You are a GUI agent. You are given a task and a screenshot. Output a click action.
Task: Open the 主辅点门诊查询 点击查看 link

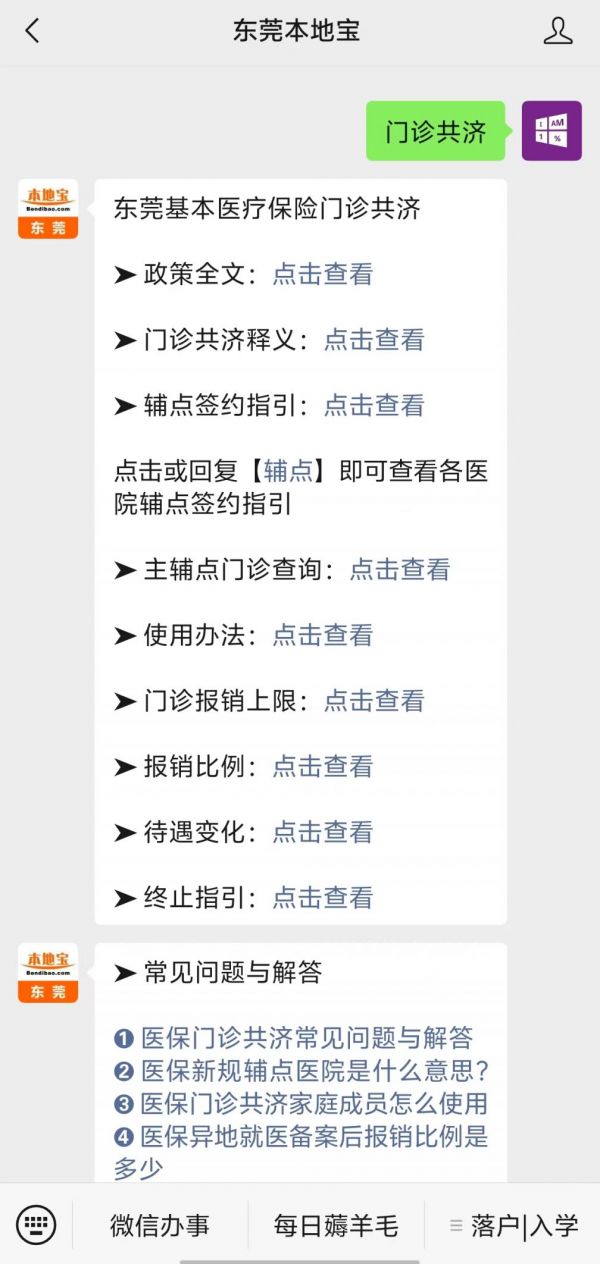coord(400,570)
